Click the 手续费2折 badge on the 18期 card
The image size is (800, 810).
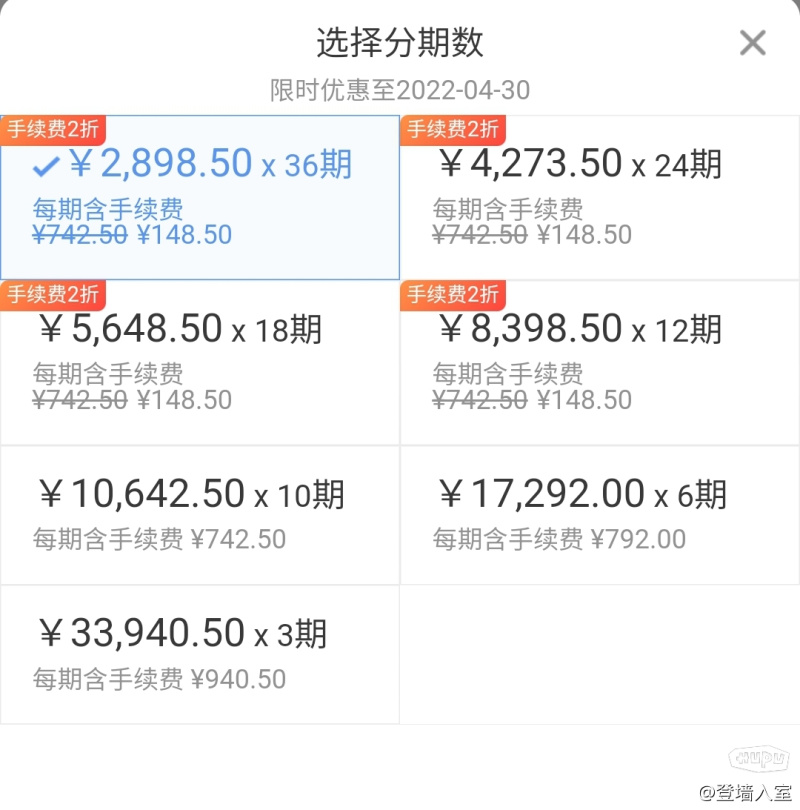click(42, 295)
